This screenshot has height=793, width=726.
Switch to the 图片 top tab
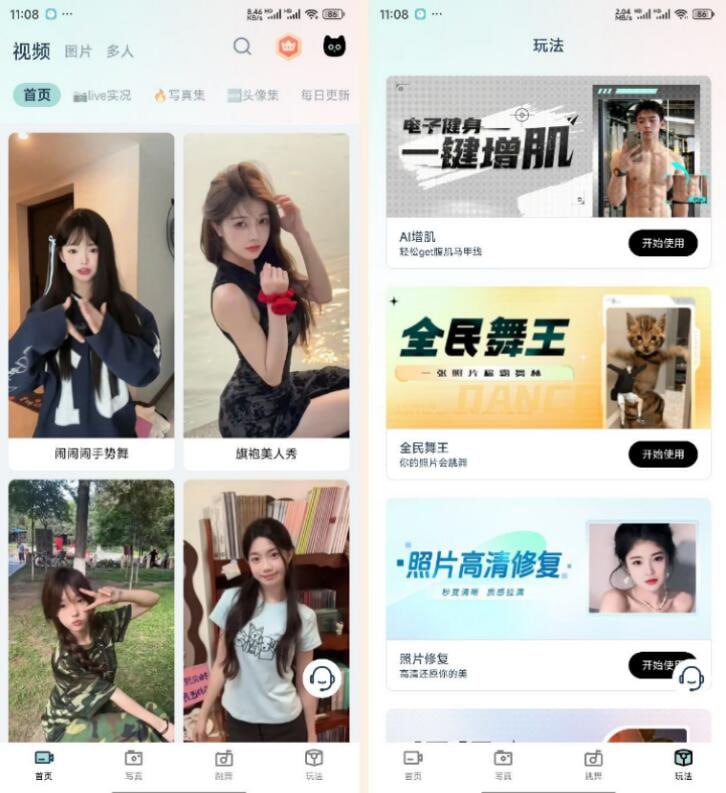[x=78, y=51]
